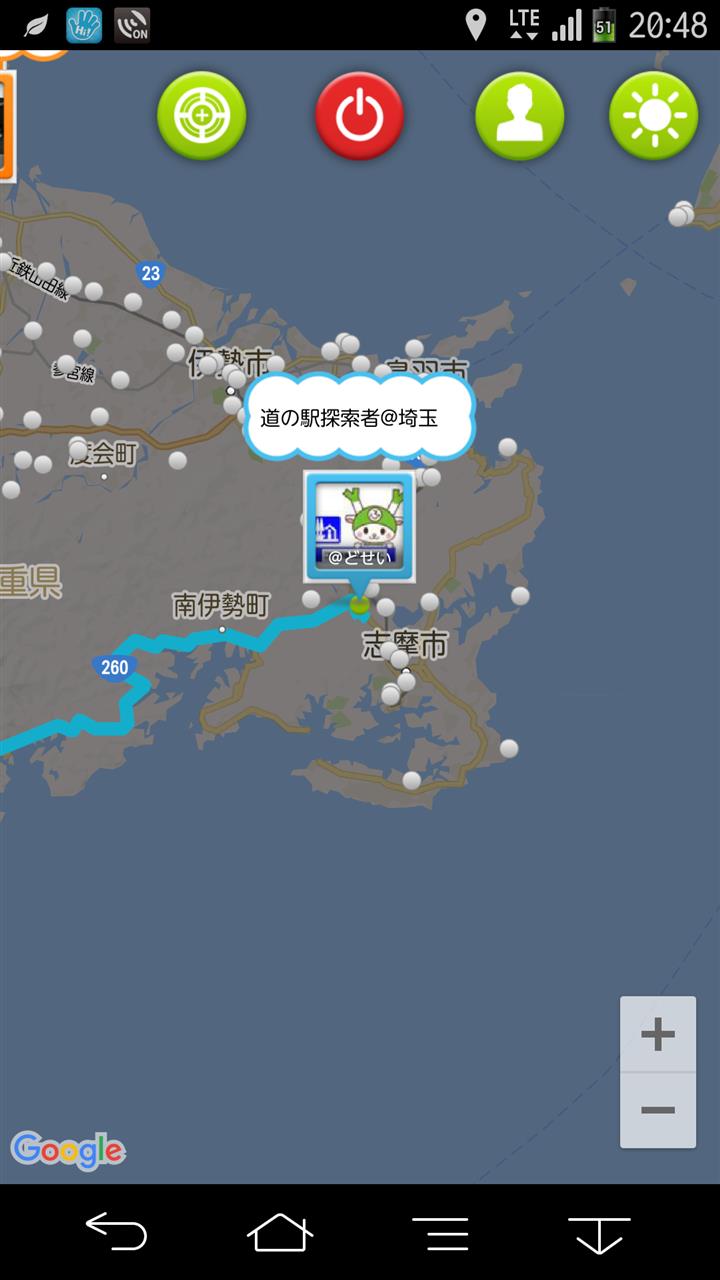Tap the red power button
Image resolution: width=720 pixels, height=1280 pixels.
360,116
